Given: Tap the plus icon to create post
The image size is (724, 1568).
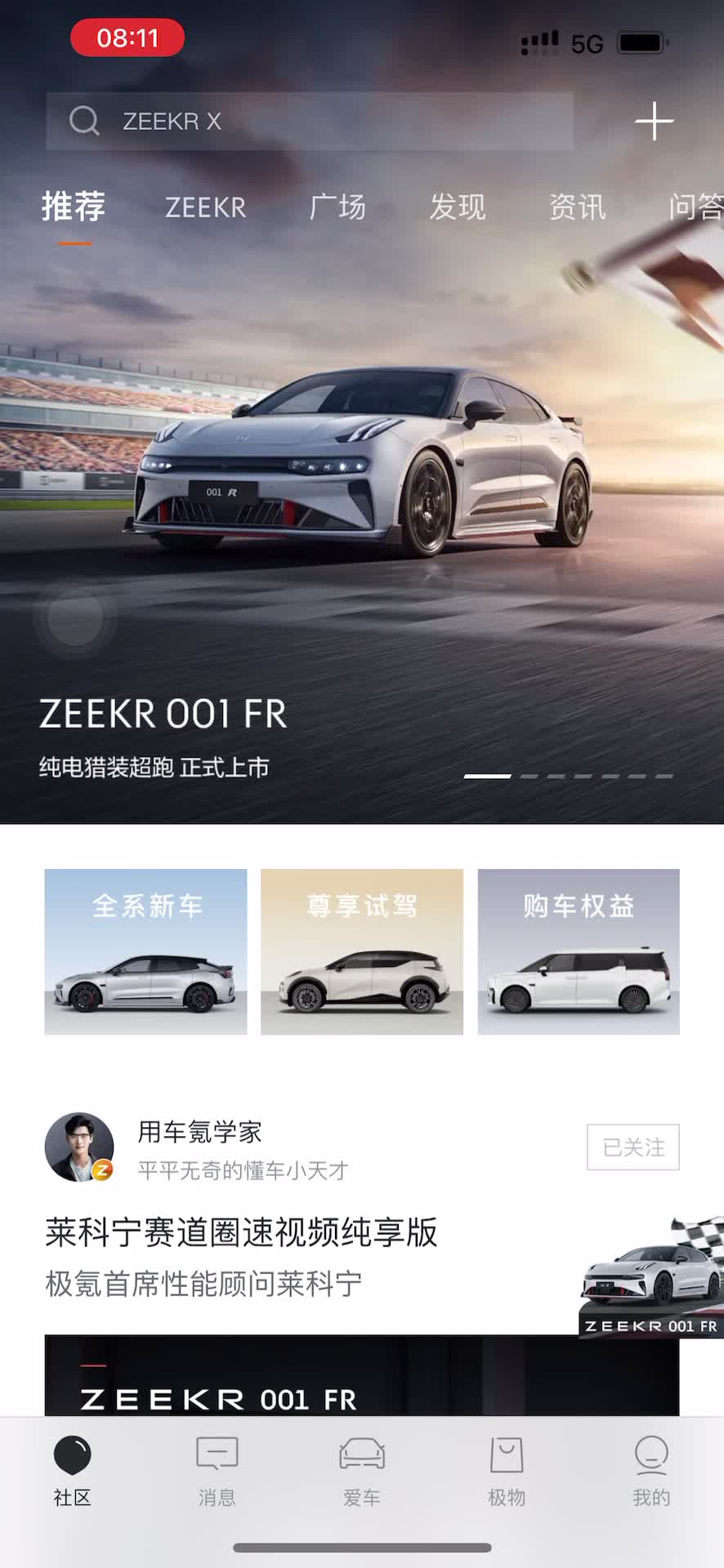Looking at the screenshot, I should click(x=654, y=122).
